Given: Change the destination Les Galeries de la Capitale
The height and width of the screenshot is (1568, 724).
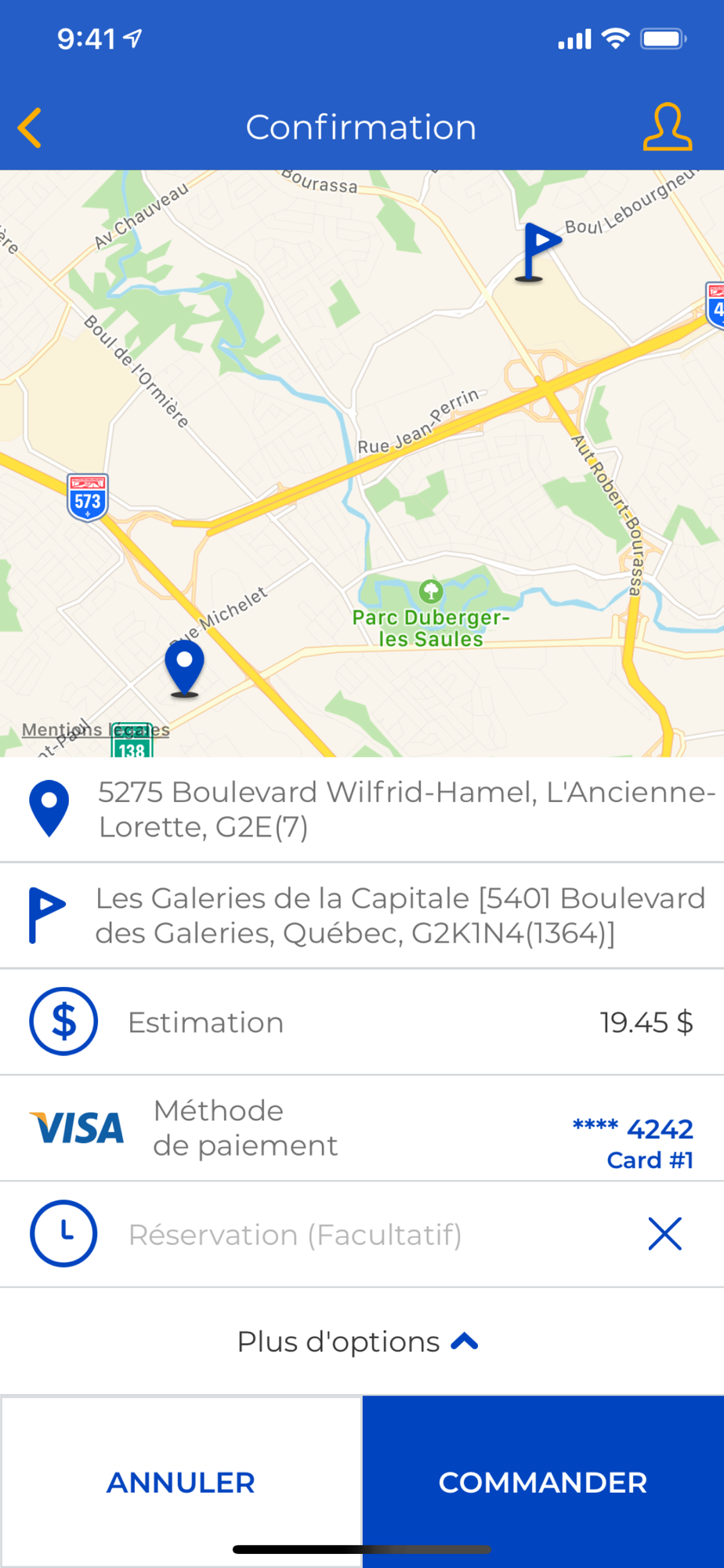Looking at the screenshot, I should pyautogui.click(x=362, y=915).
